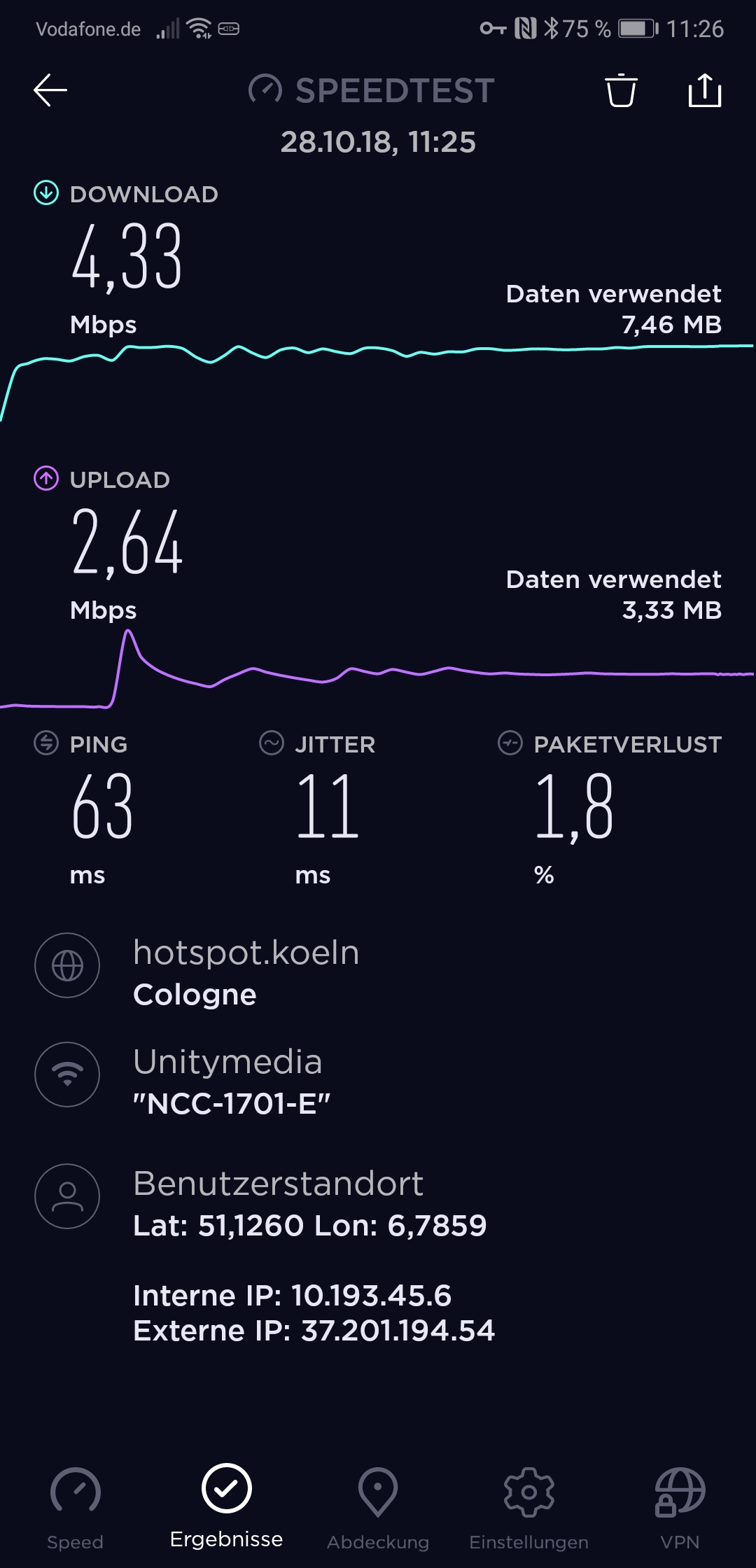Click the server name hotspot.koeln
This screenshot has width=756, height=1568.
pyautogui.click(x=246, y=952)
